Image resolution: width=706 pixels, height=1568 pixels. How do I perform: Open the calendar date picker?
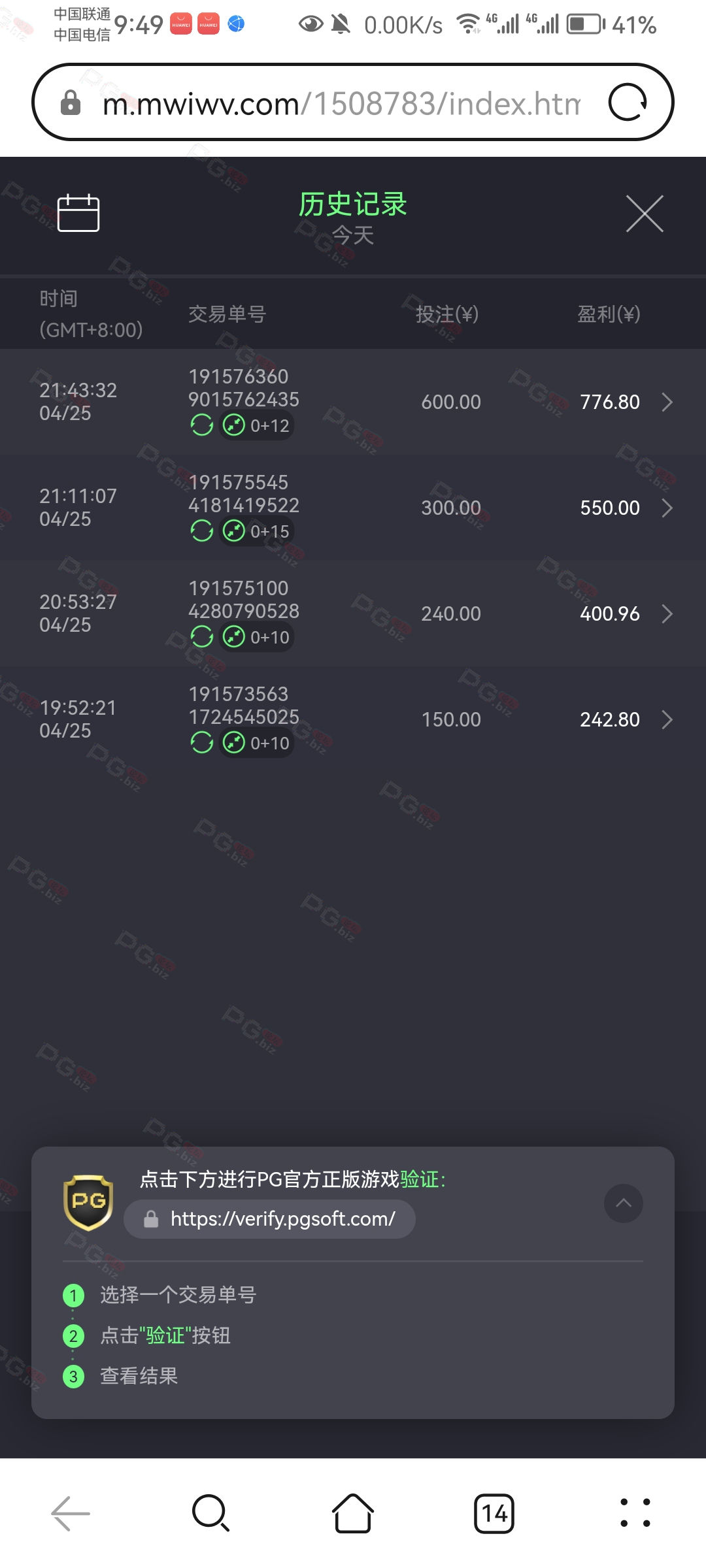[x=78, y=213]
